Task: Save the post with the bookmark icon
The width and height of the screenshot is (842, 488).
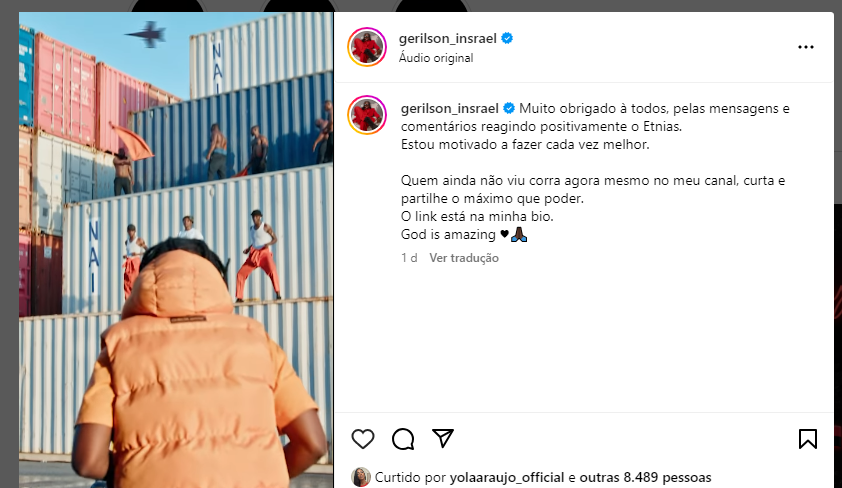Action: 808,439
